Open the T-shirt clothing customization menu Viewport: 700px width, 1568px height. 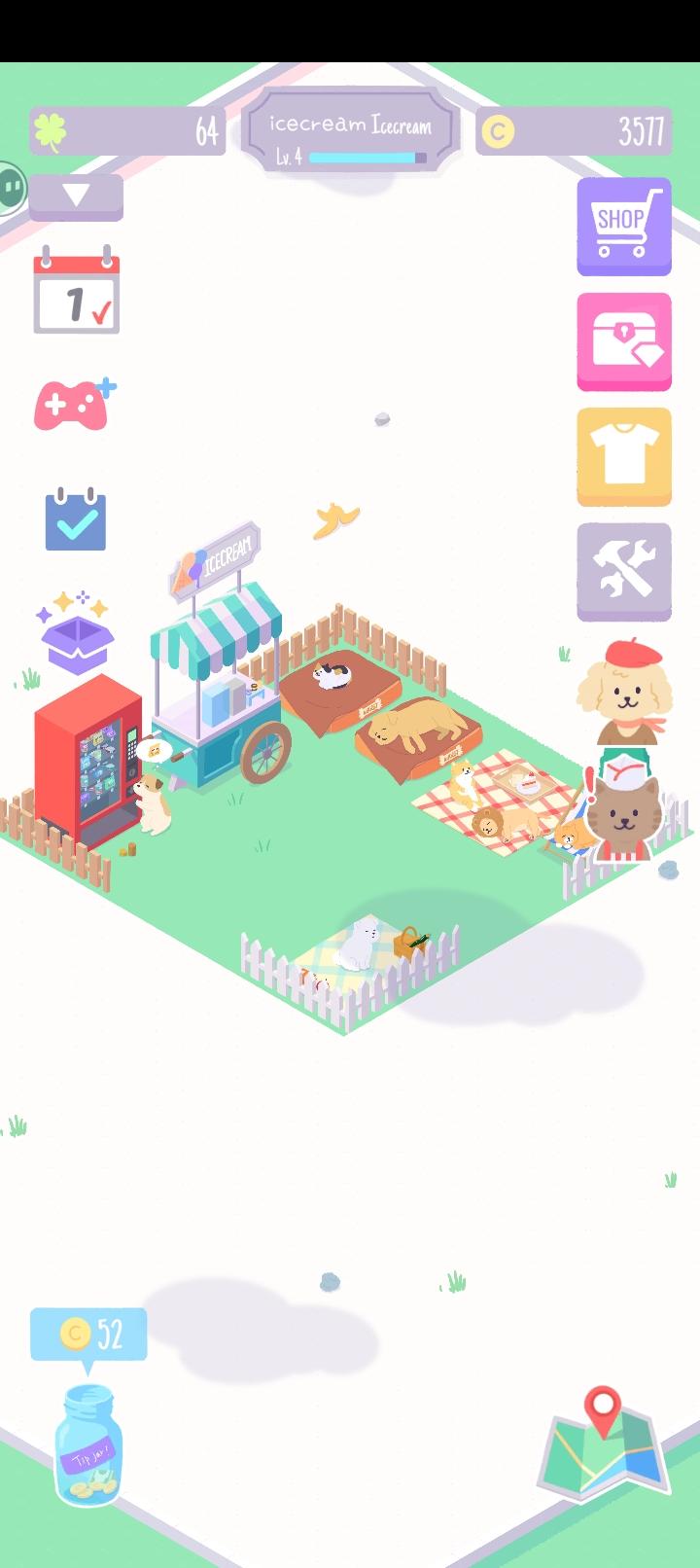pos(623,455)
